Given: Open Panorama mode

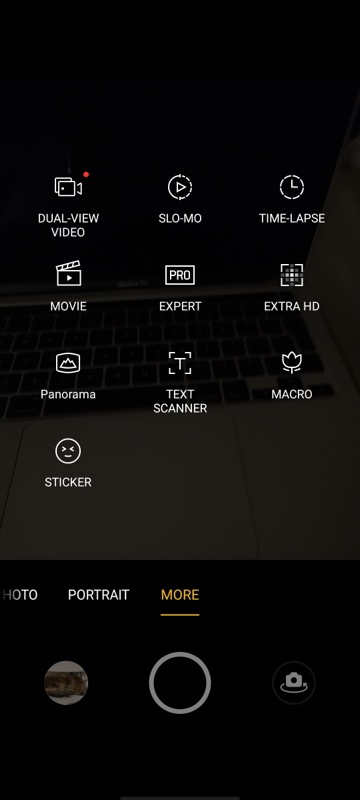Looking at the screenshot, I should tap(68, 375).
